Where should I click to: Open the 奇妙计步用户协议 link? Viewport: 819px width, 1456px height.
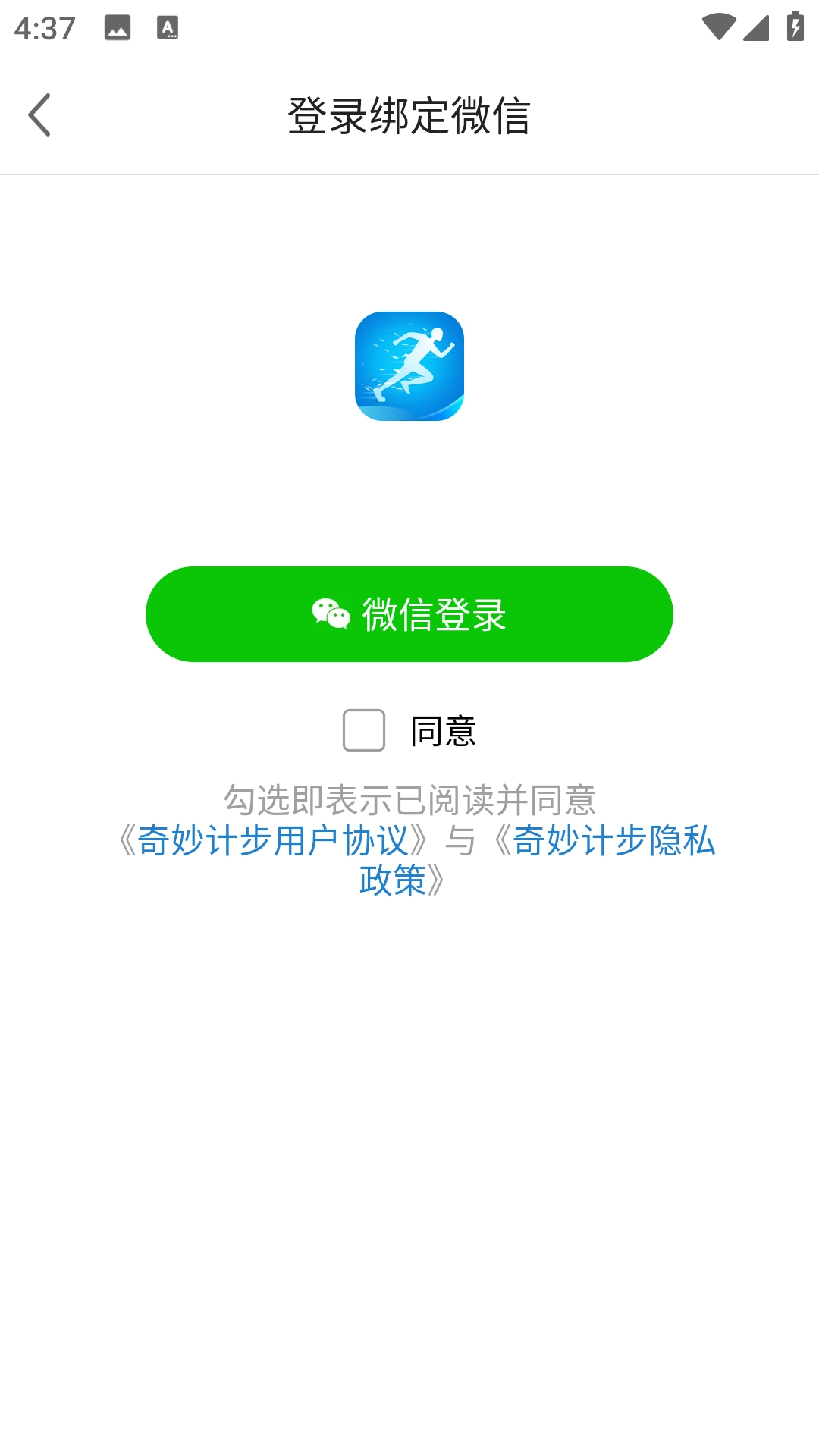pyautogui.click(x=273, y=841)
